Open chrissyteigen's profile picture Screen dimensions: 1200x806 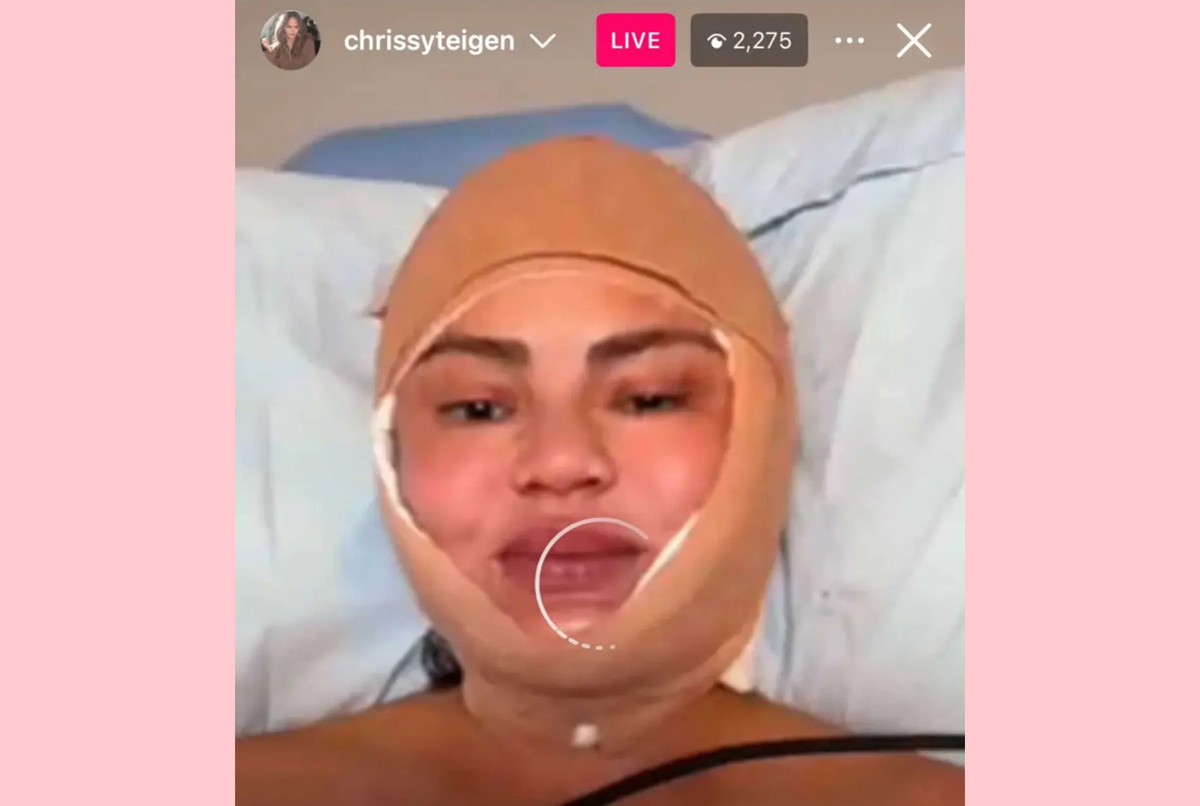click(x=290, y=41)
